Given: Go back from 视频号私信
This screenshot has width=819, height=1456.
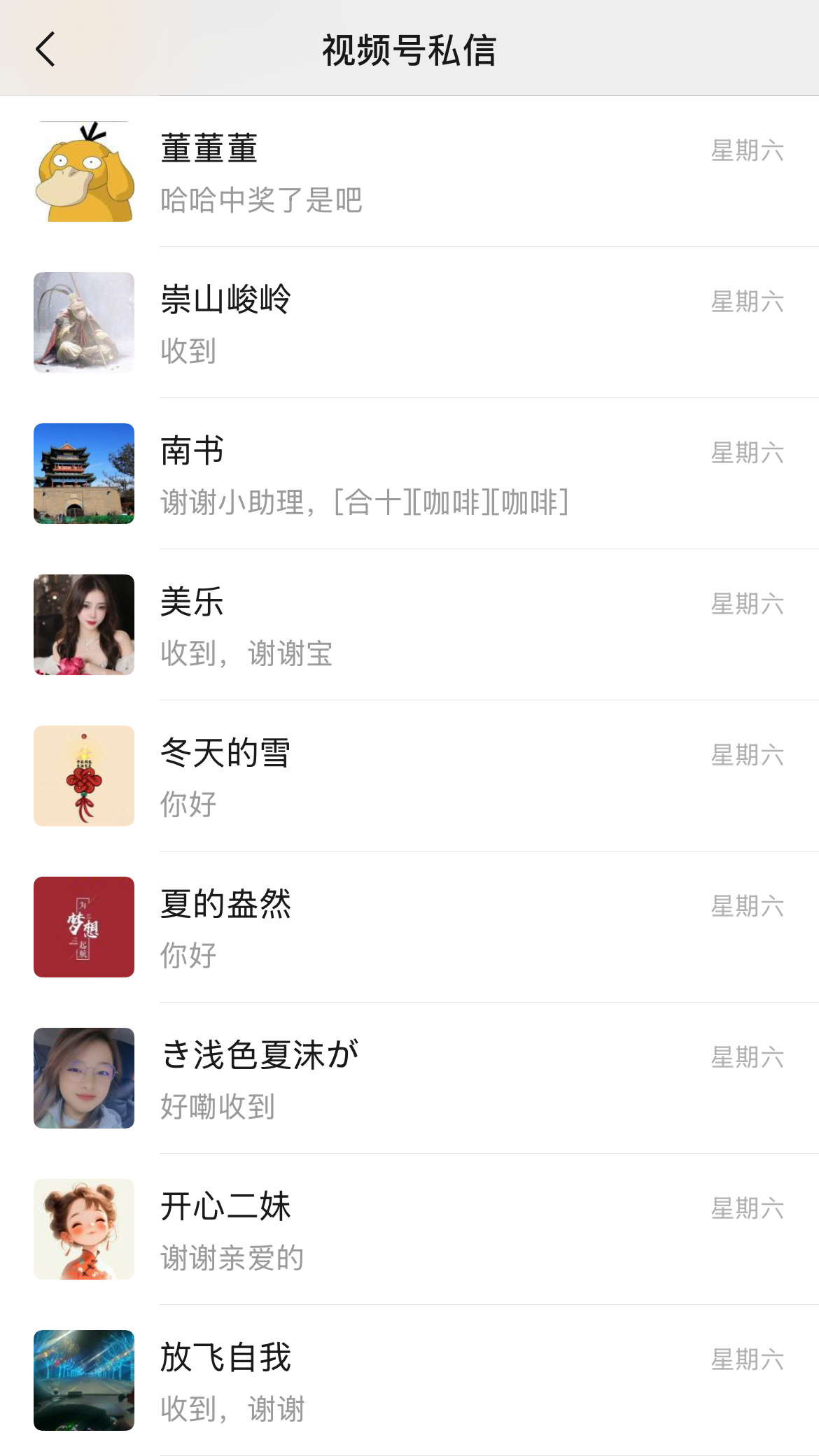Looking at the screenshot, I should (45, 49).
